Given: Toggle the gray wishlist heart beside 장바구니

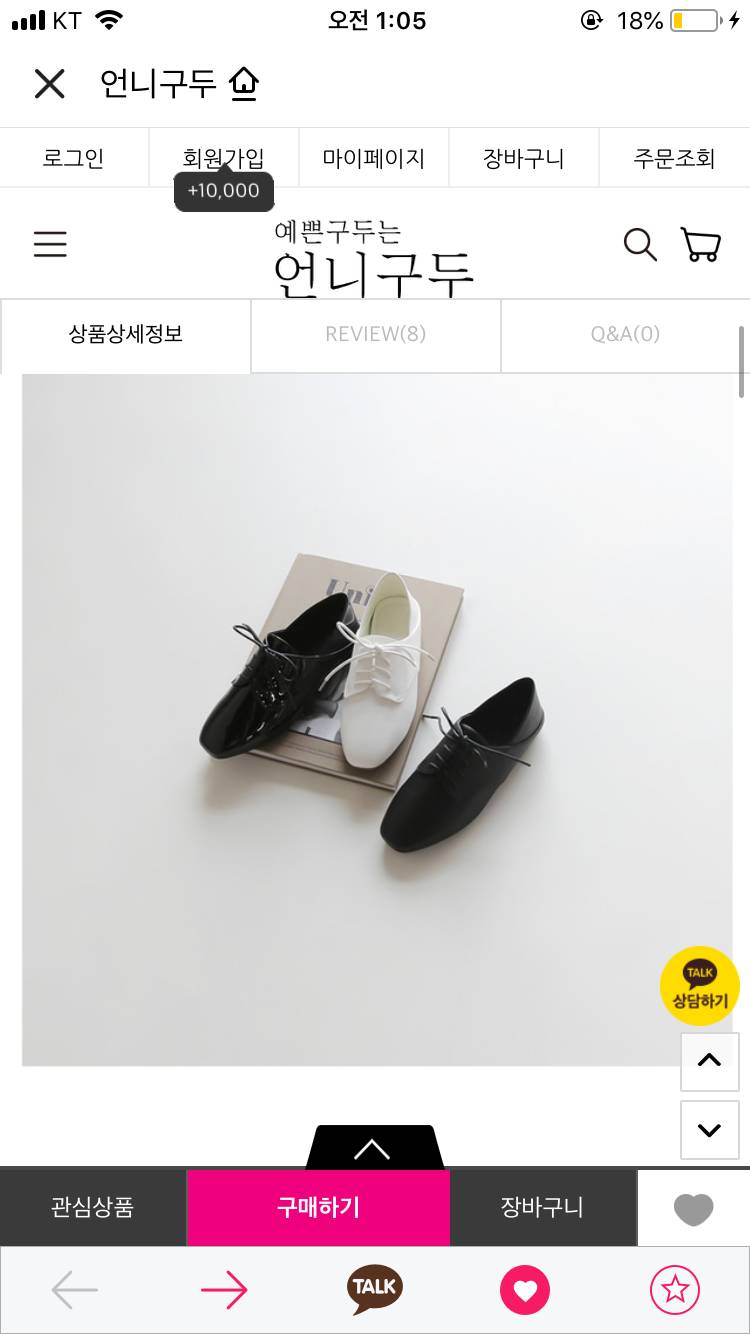Looking at the screenshot, I should click(x=693, y=1207).
